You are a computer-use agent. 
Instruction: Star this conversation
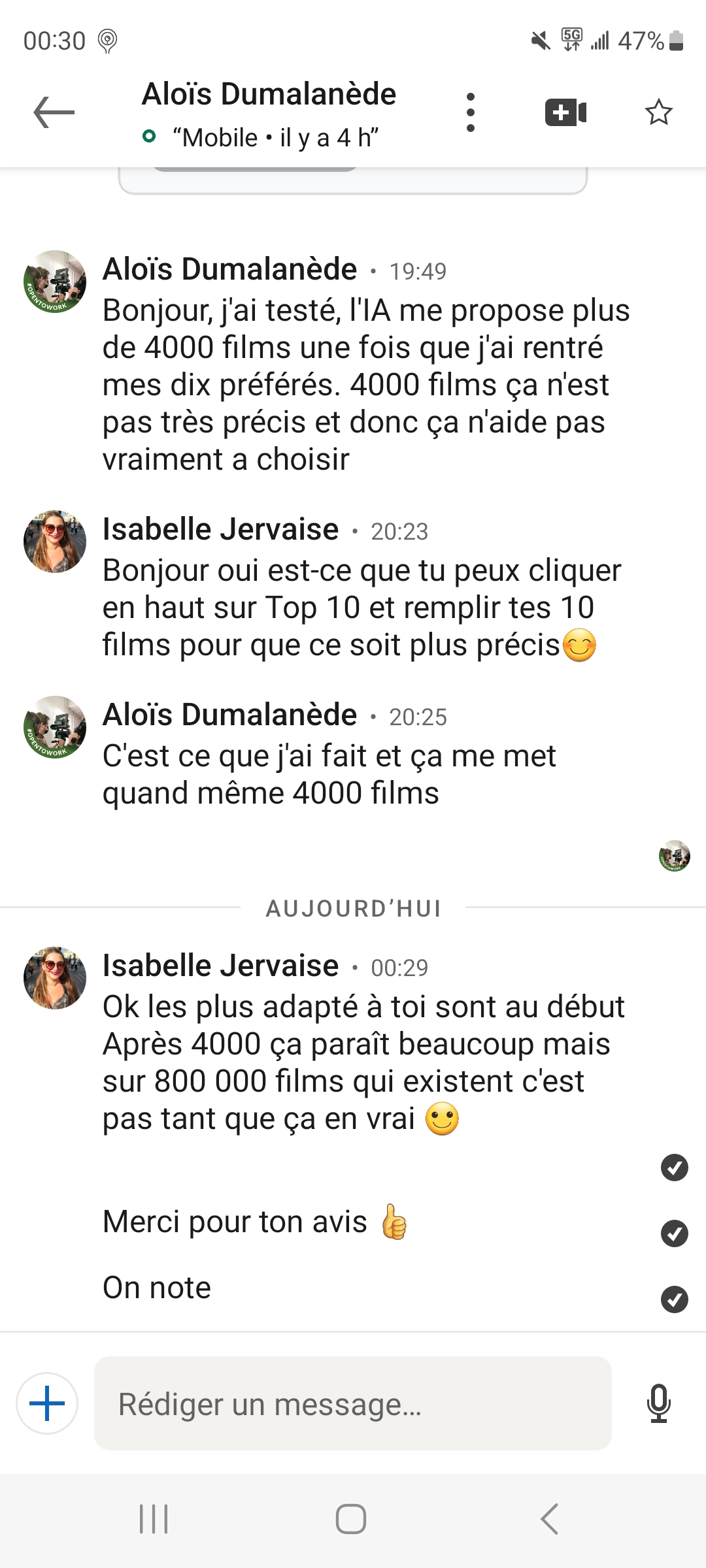pos(658,112)
